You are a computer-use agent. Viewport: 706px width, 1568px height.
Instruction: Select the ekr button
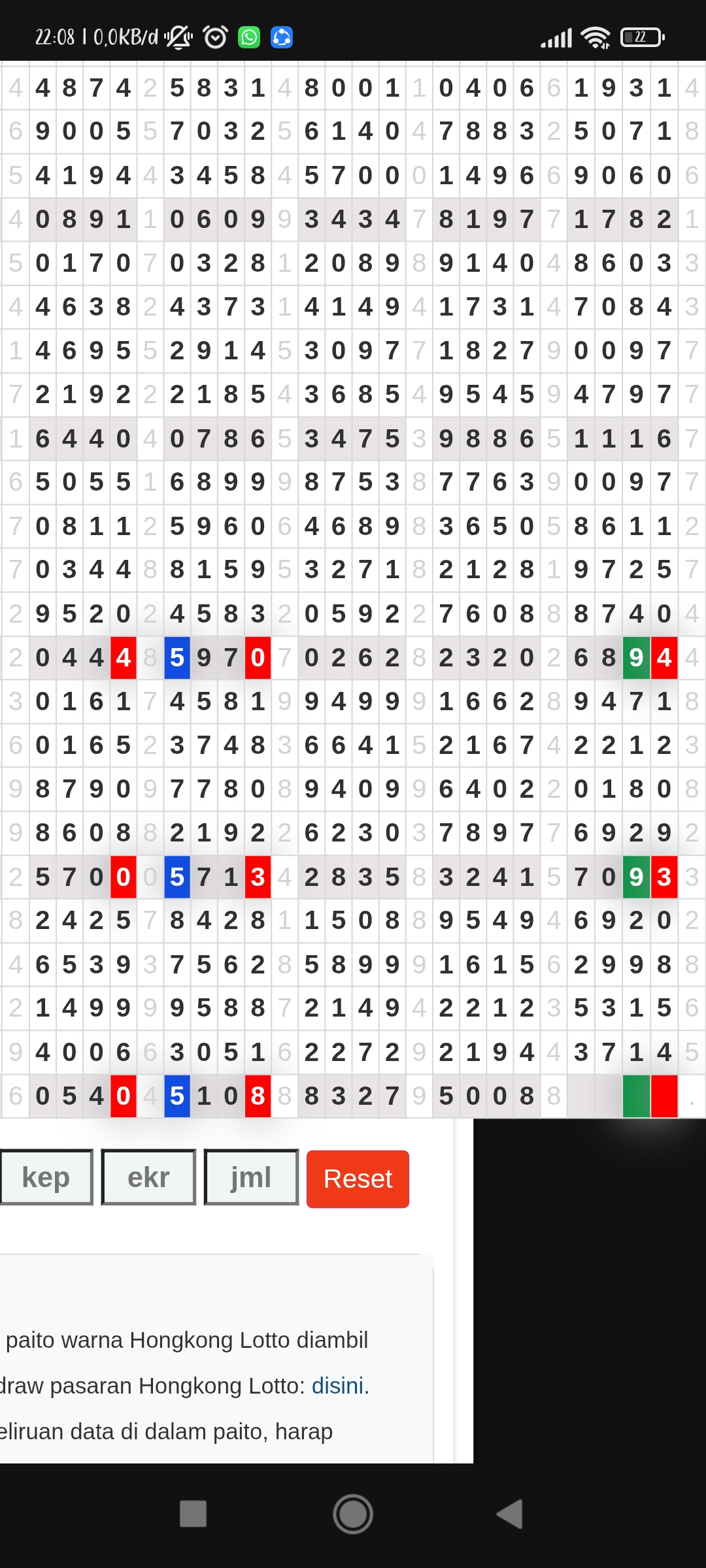[148, 1177]
